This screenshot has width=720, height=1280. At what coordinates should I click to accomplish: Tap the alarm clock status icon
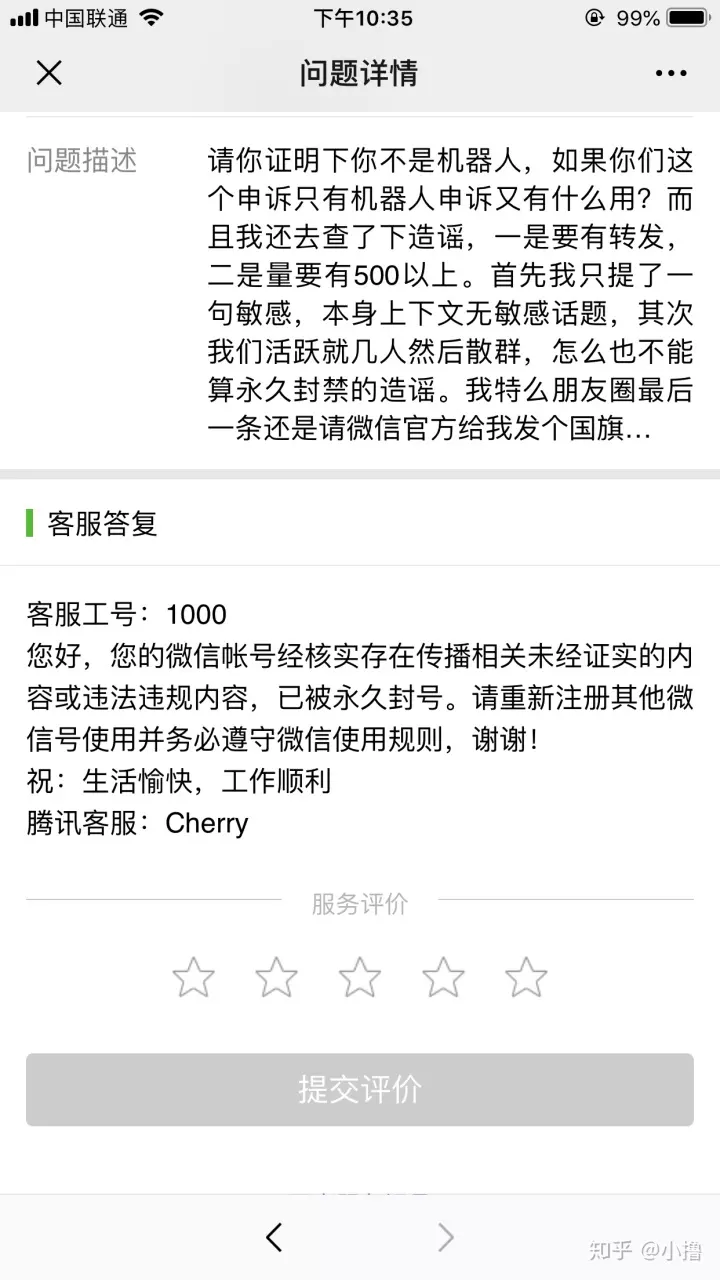tap(595, 16)
